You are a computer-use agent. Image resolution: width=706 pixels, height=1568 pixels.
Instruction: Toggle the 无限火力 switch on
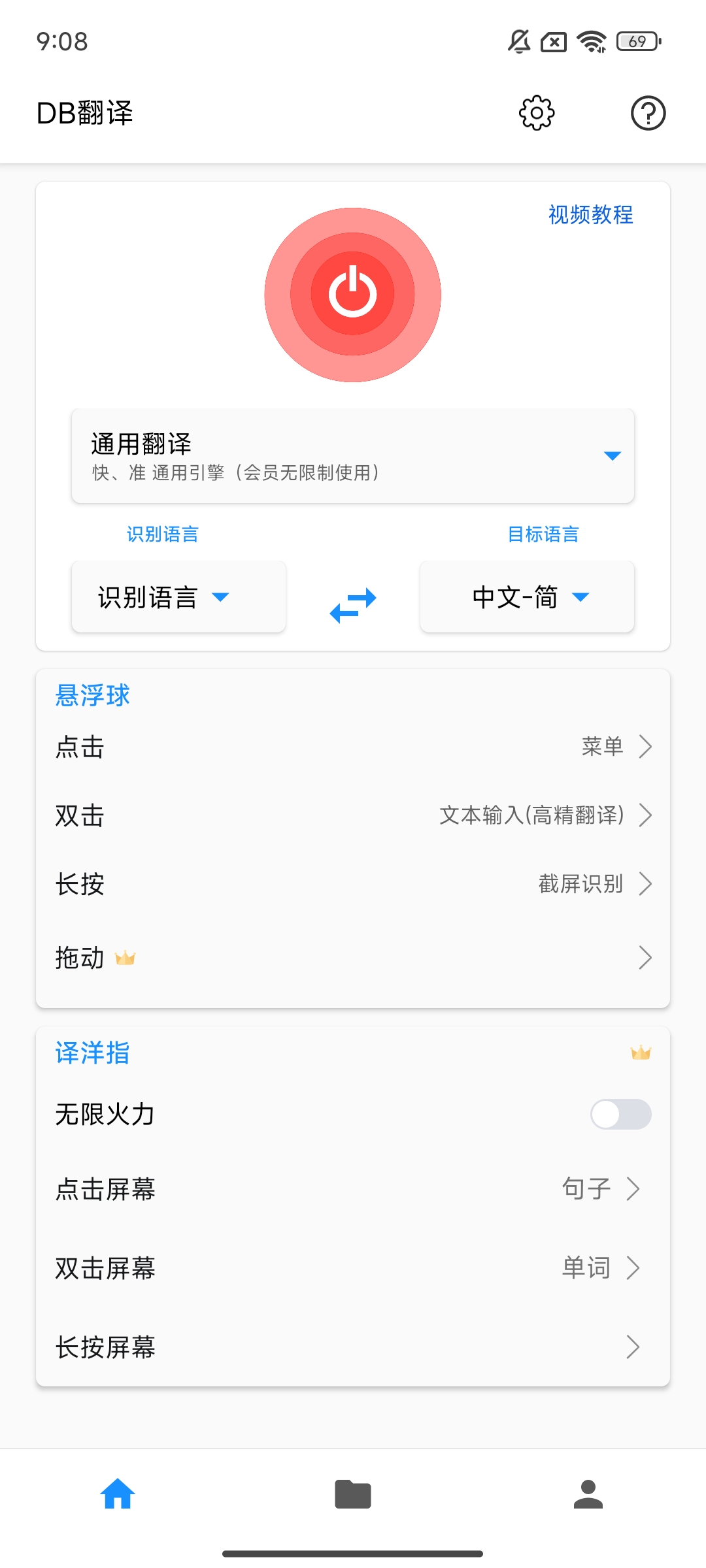(621, 1114)
